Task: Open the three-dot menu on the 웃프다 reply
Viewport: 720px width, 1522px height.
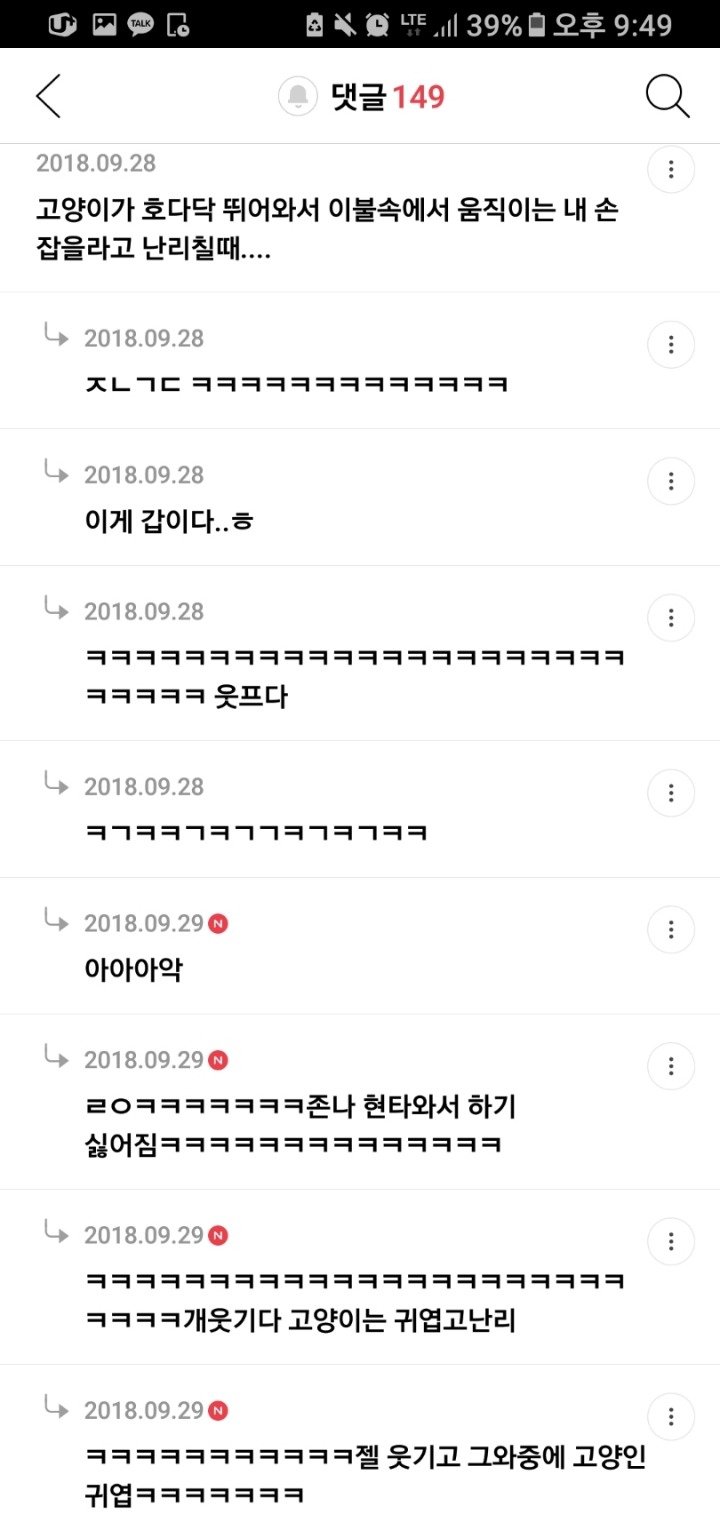Action: pos(671,617)
